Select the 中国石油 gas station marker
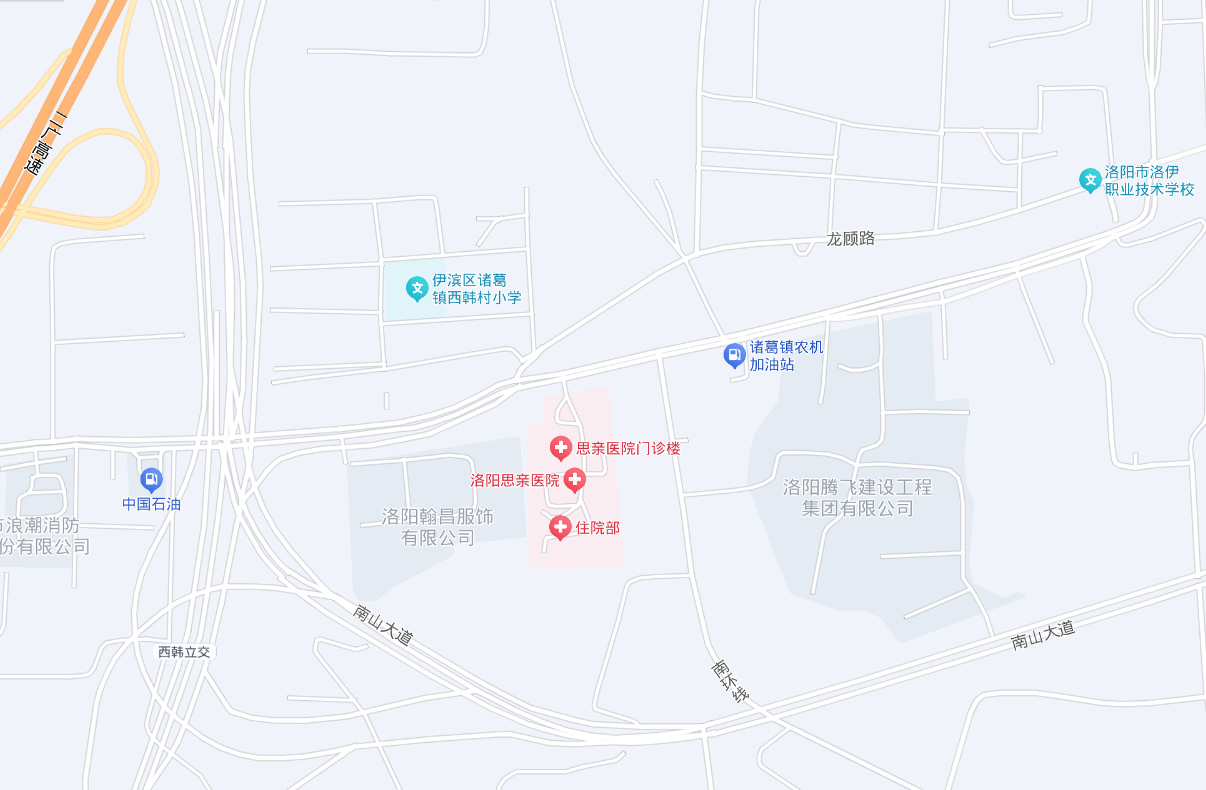The height and width of the screenshot is (790, 1206). [151, 480]
